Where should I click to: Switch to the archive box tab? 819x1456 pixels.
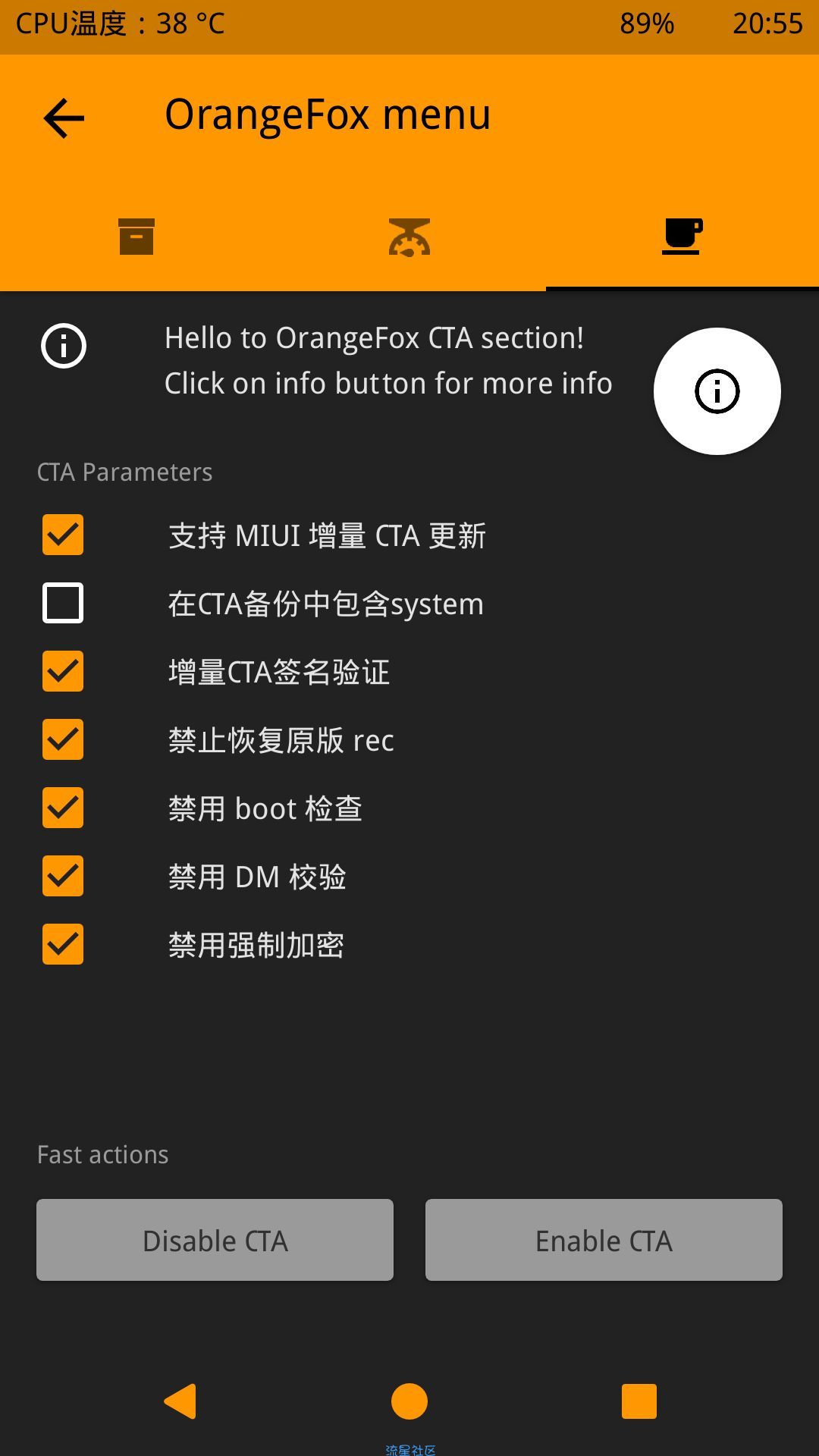[136, 237]
